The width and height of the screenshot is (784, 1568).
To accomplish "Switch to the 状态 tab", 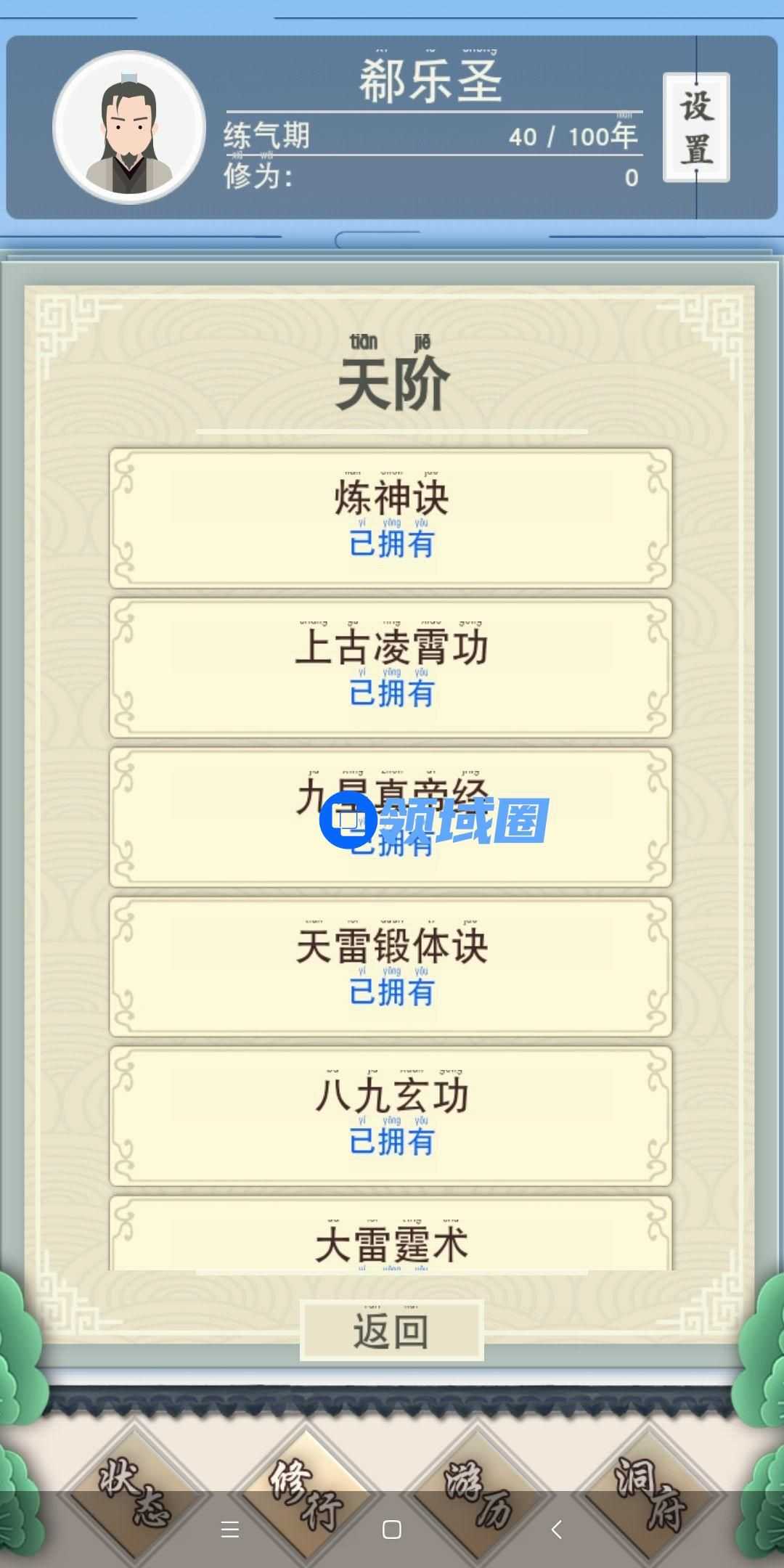I will pyautogui.click(x=135, y=1481).
